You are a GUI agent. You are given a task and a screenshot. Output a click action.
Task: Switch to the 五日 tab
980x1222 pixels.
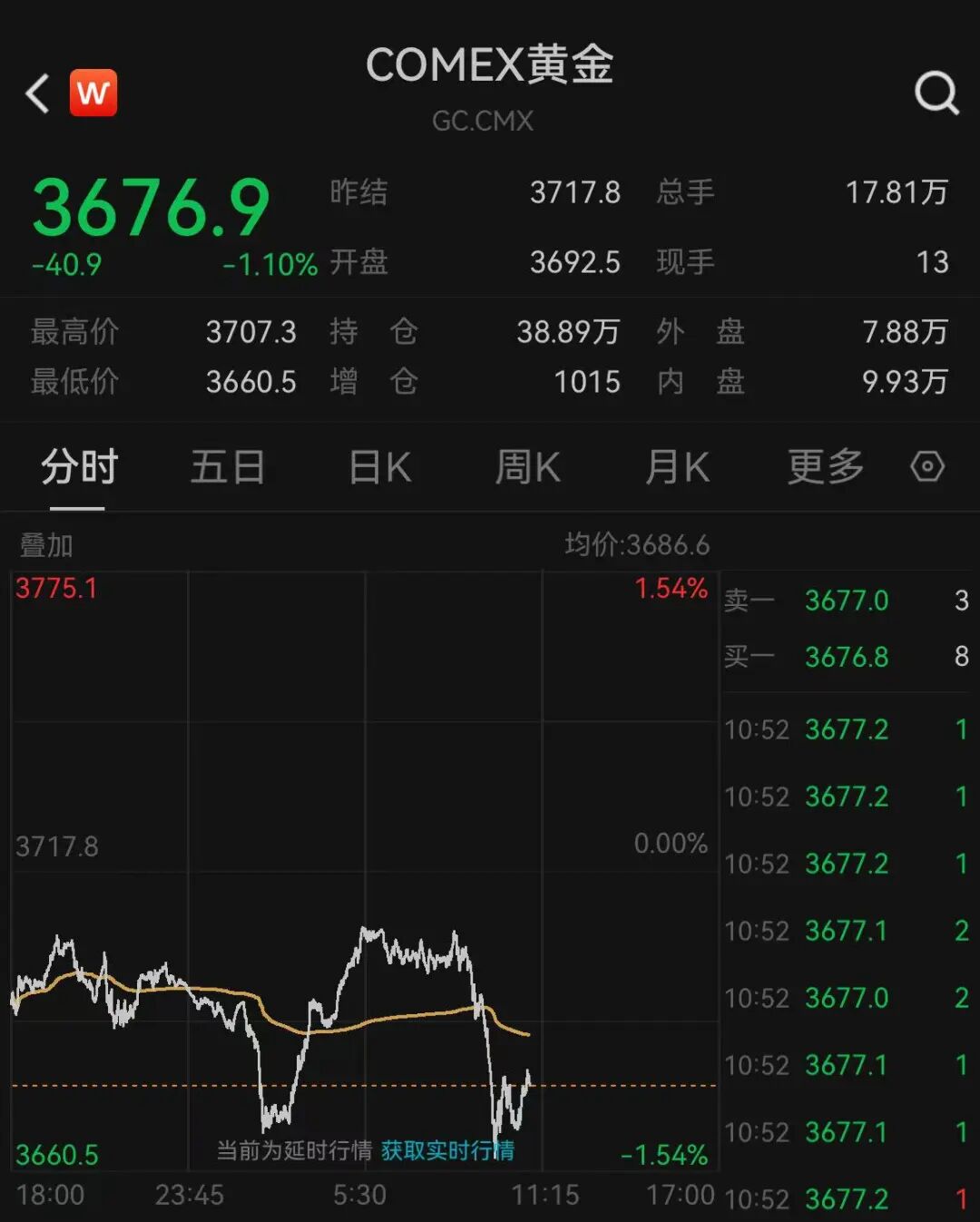[227, 468]
